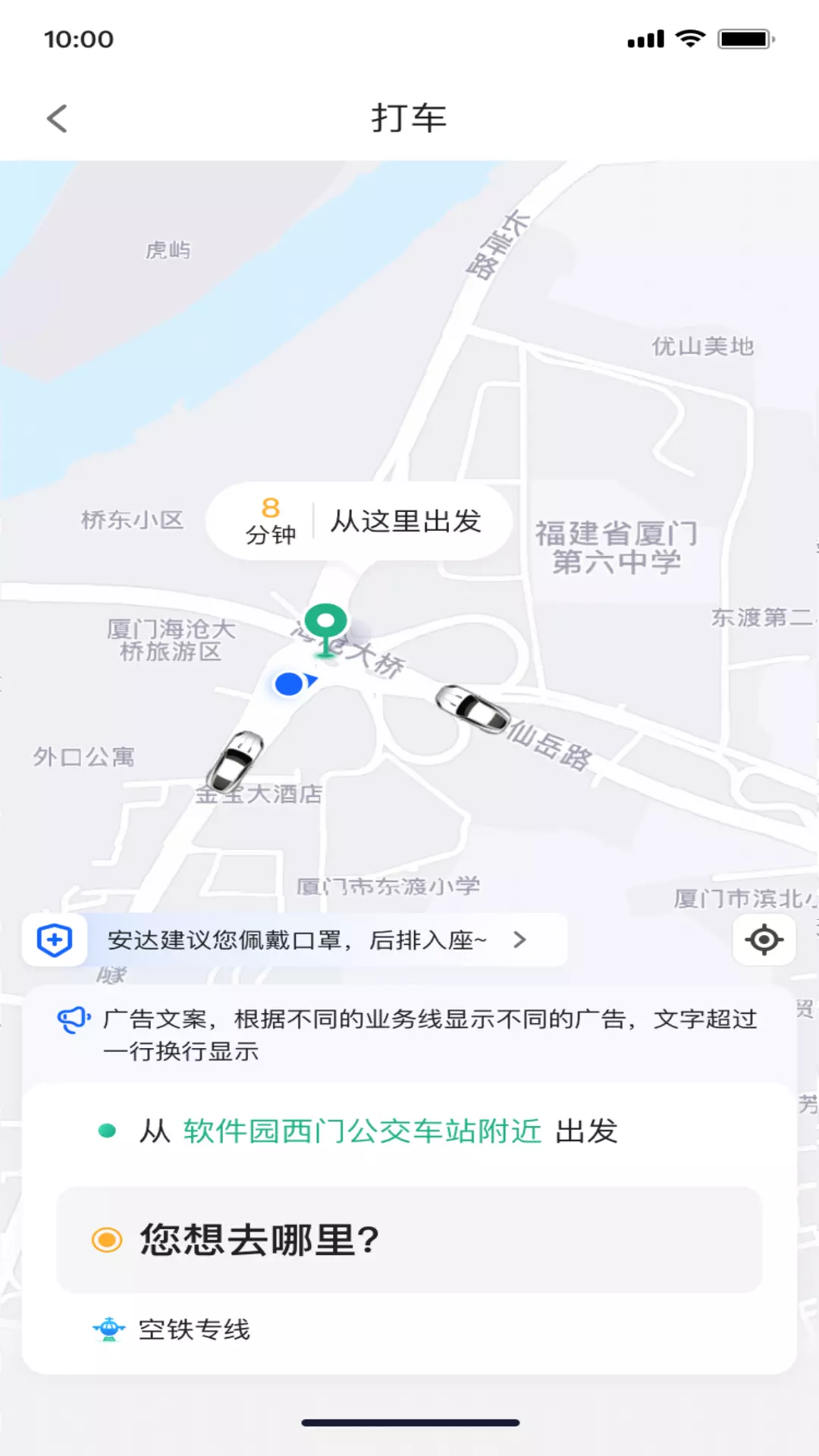This screenshot has width=819, height=1456.
Task: Tap the blue safety shield icon
Action: 55,940
